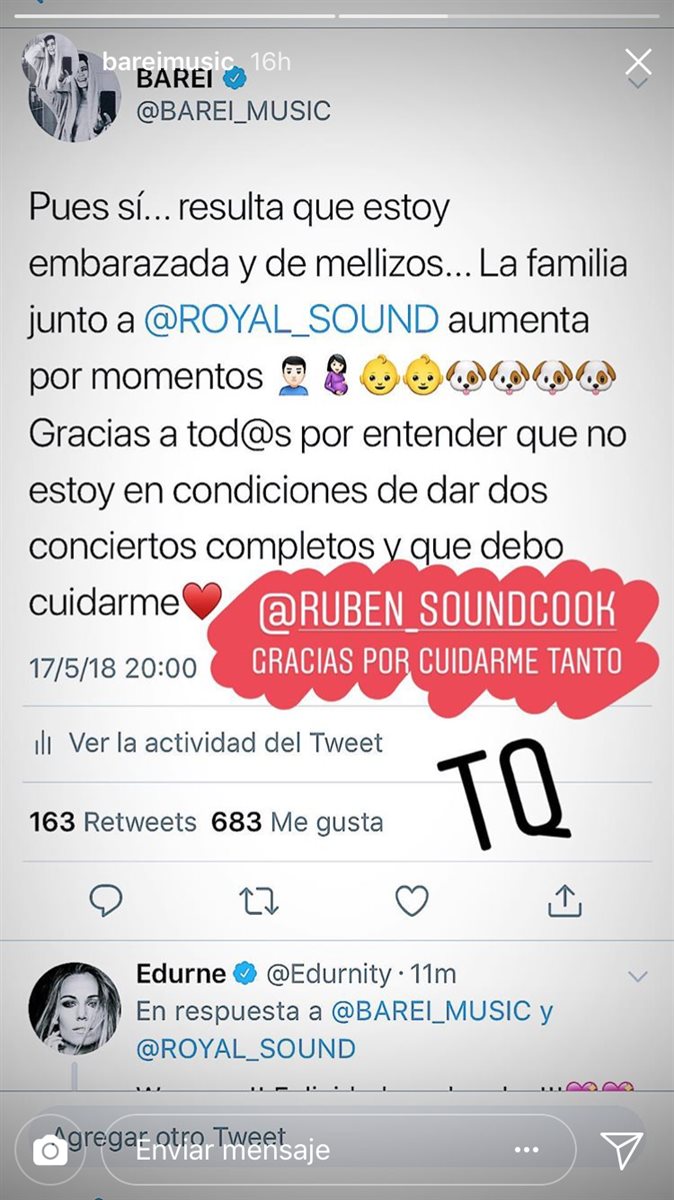Screen dimensions: 674x1200
Task: Close the story viewer
Action: tap(637, 63)
